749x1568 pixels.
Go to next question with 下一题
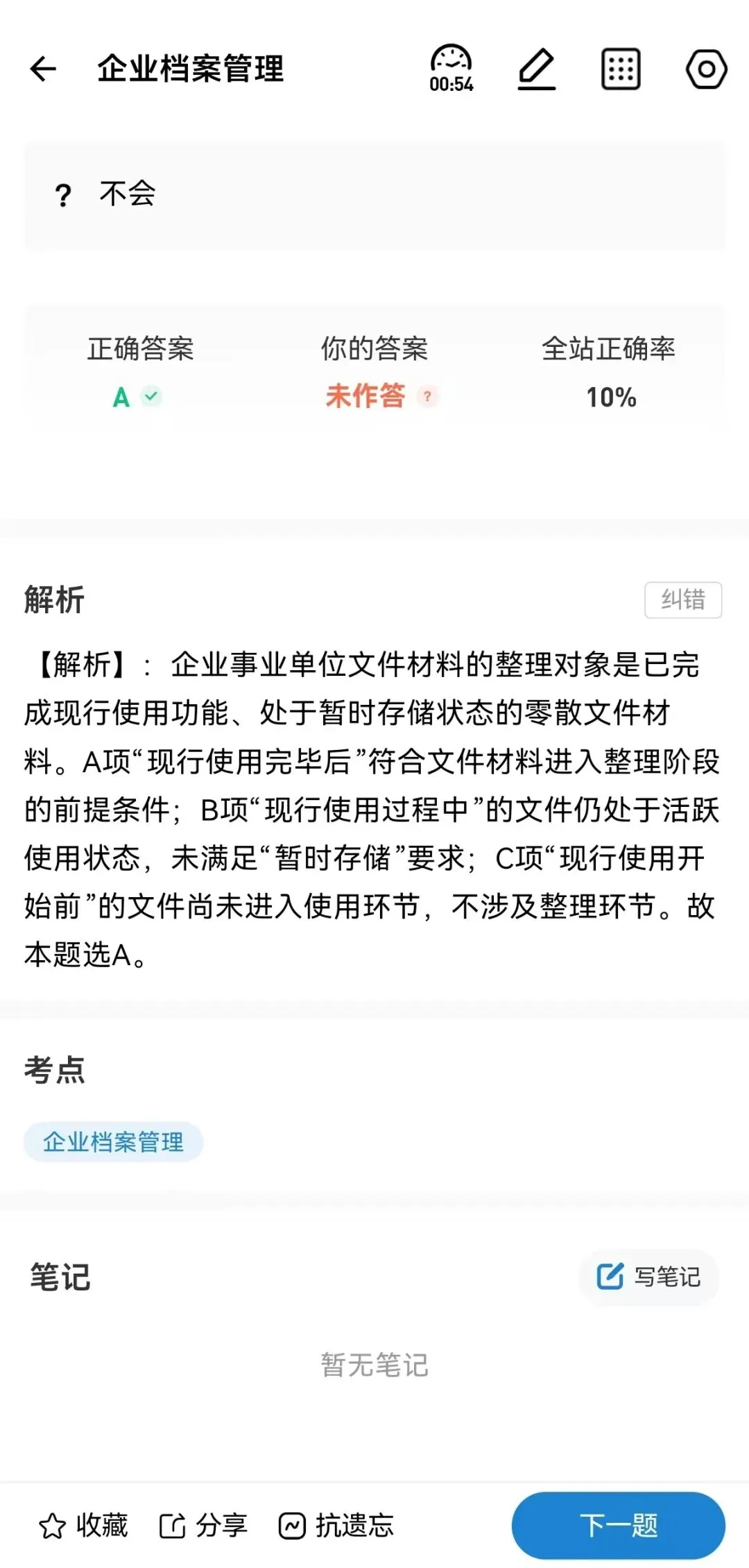click(x=619, y=1526)
